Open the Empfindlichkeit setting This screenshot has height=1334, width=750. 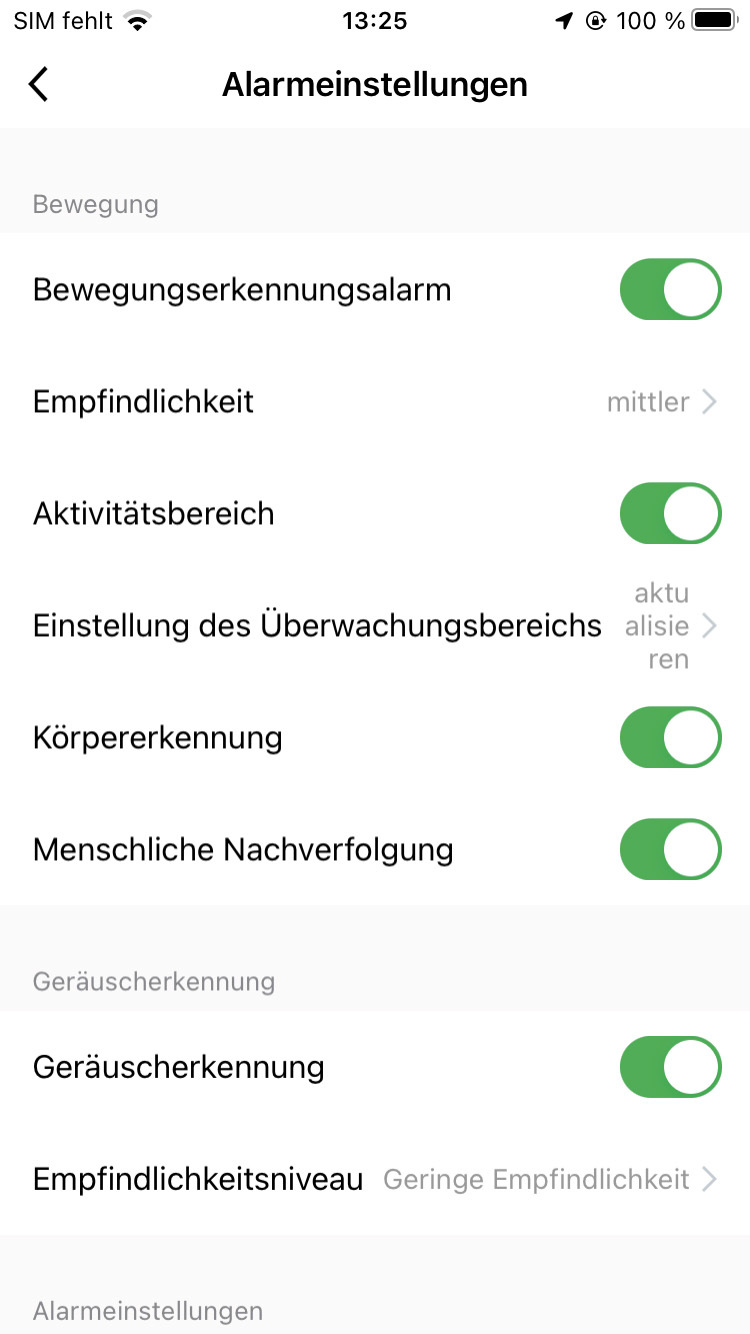[375, 402]
